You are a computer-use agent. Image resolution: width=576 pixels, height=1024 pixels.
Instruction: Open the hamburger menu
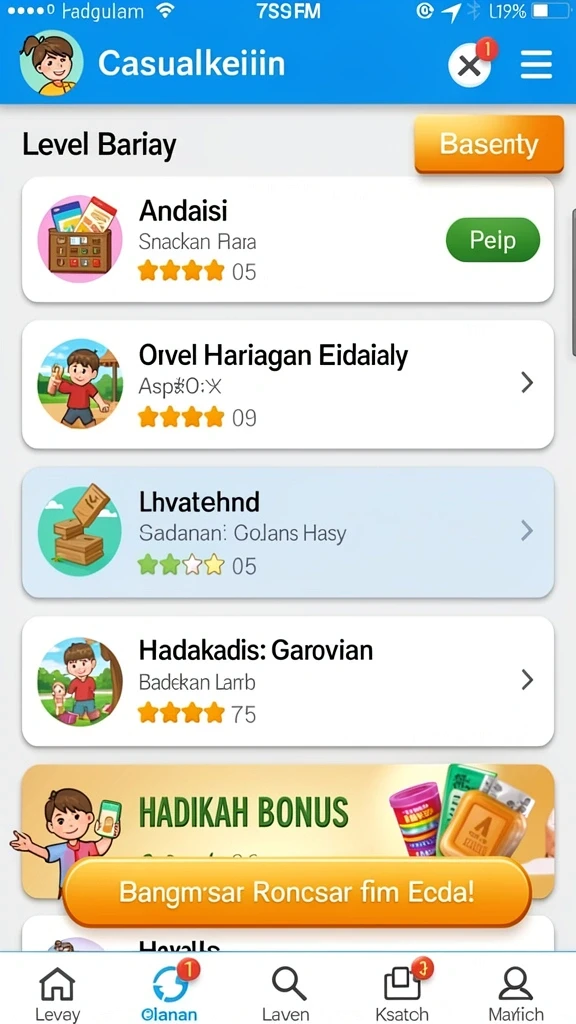tap(536, 65)
